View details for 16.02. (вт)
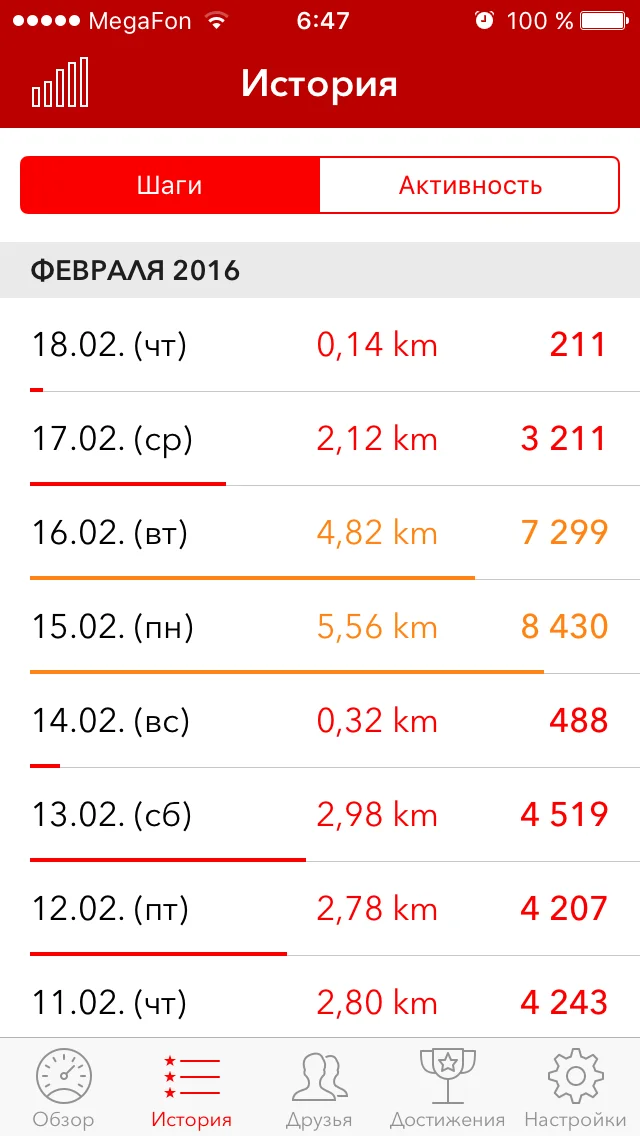This screenshot has height=1136, width=640. click(320, 534)
